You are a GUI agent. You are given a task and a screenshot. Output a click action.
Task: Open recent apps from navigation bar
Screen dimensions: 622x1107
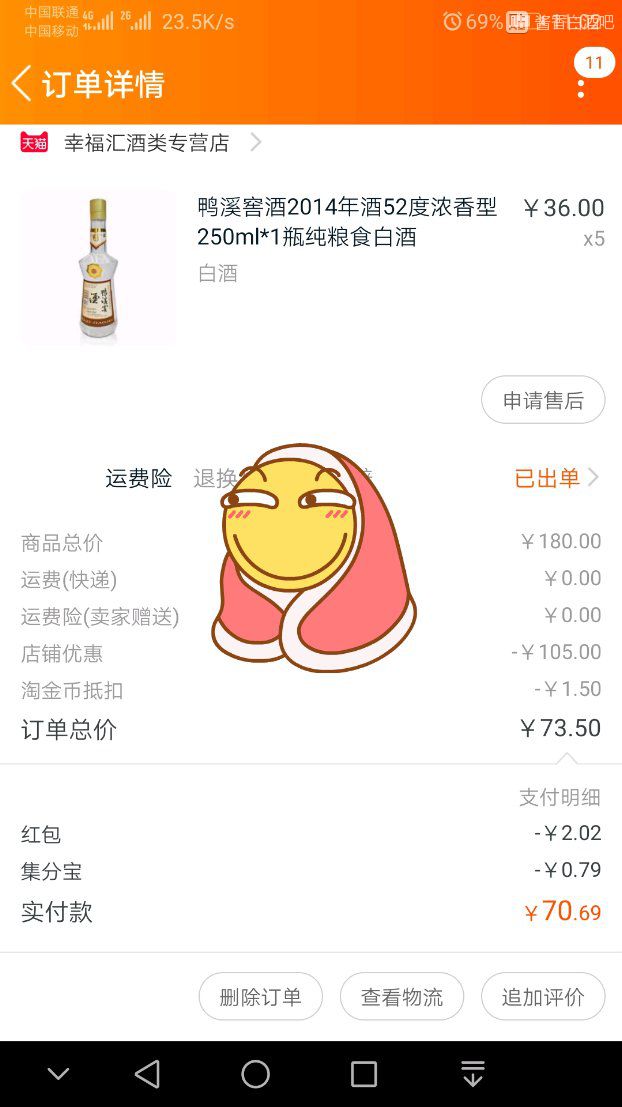[x=364, y=1074]
